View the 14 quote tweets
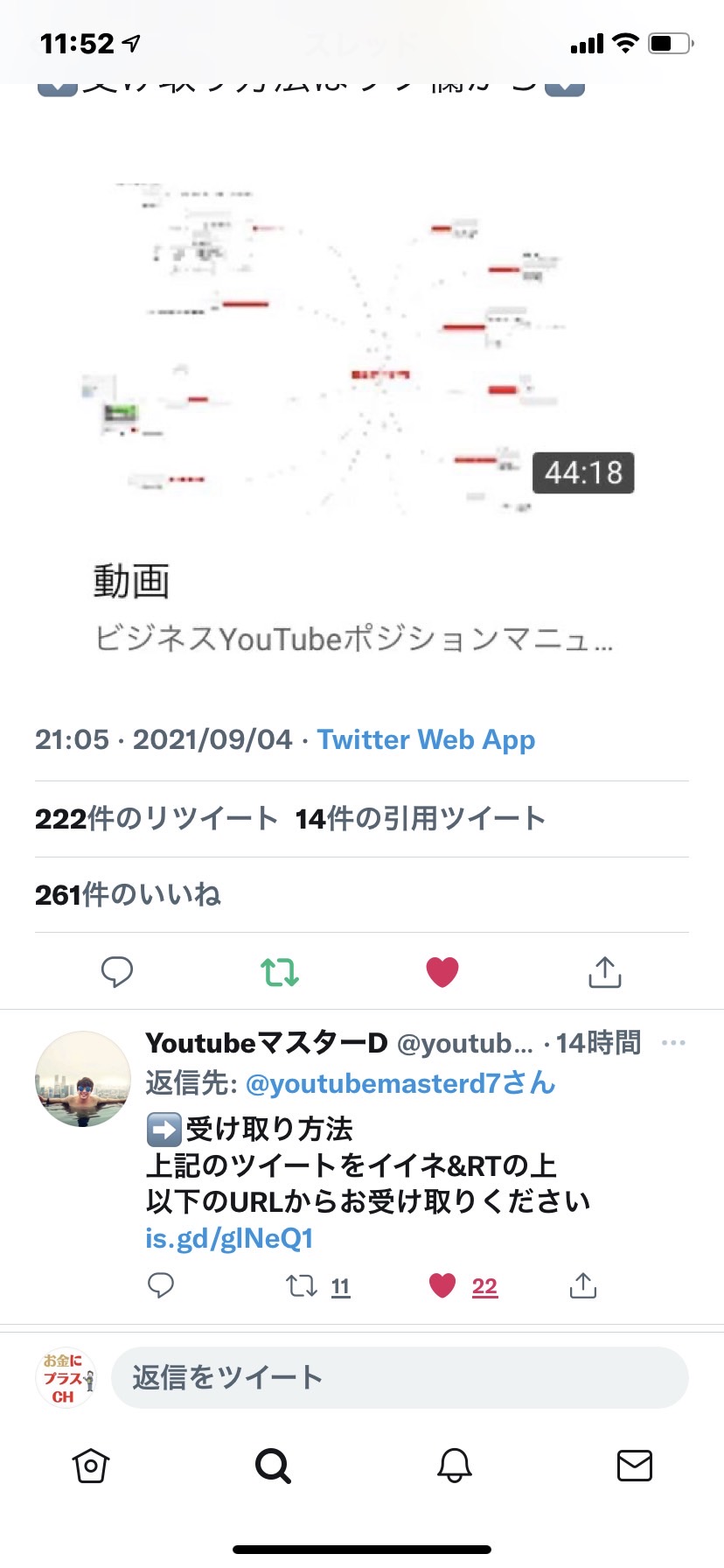Screen dimensions: 724x1568 point(421,819)
